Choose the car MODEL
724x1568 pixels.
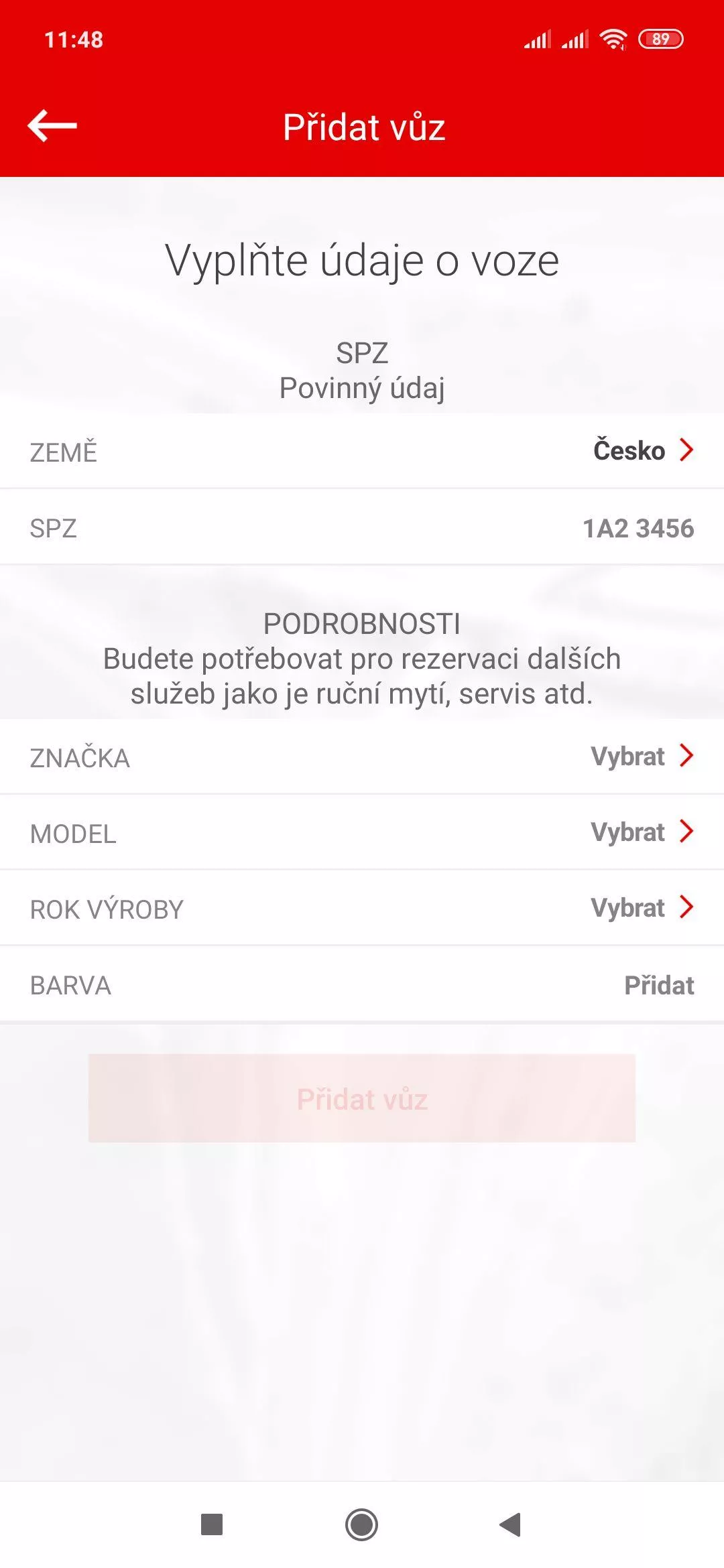[x=362, y=833]
